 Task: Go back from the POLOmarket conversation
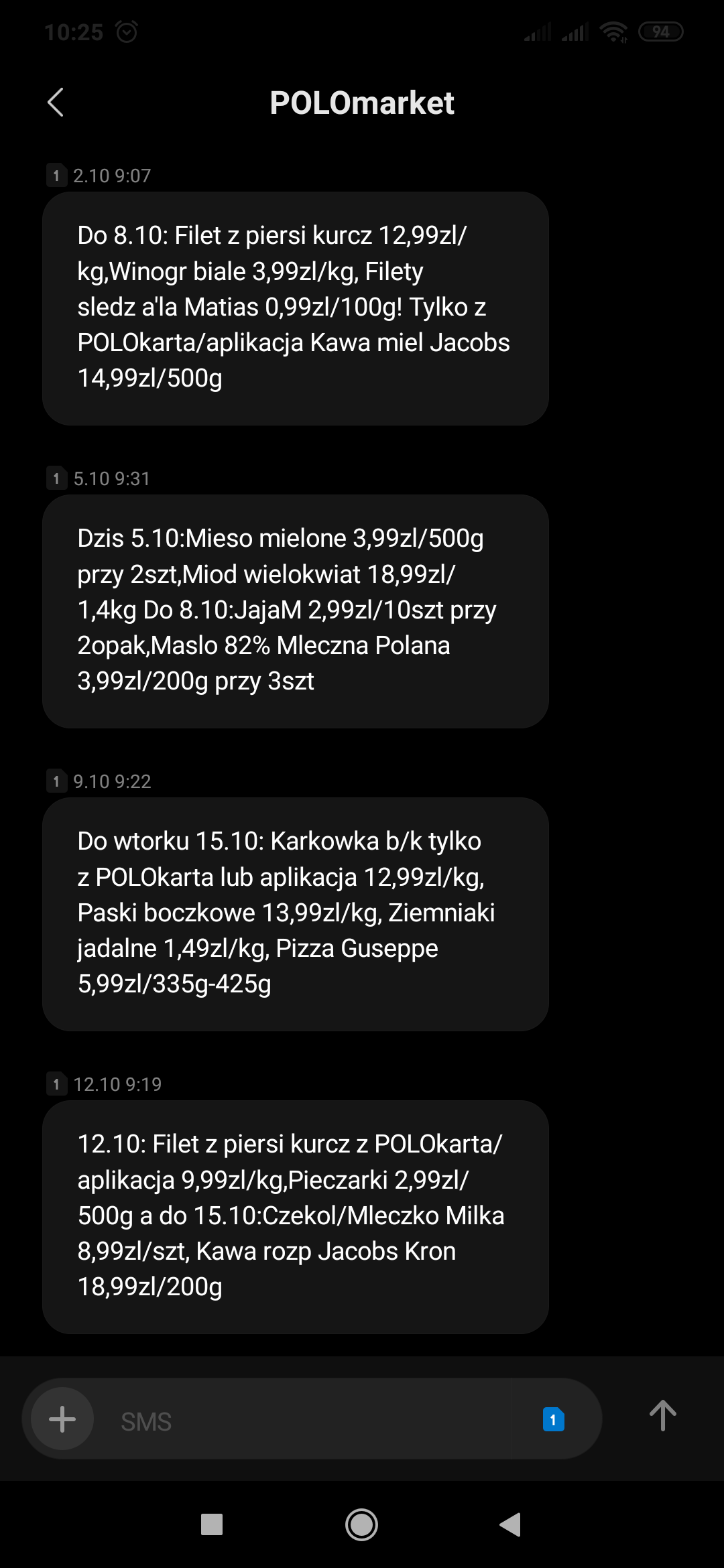tap(56, 103)
